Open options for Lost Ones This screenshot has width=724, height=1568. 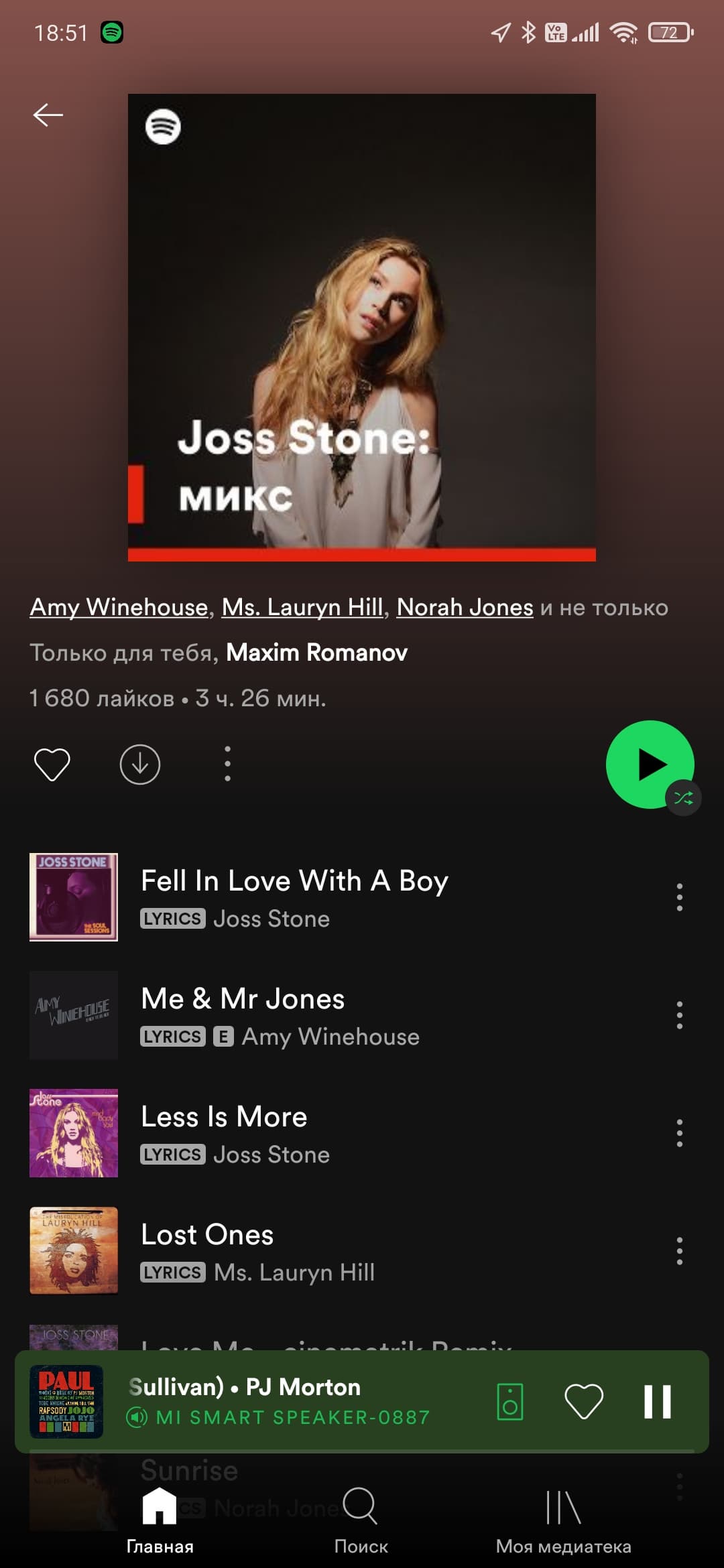(x=679, y=1250)
